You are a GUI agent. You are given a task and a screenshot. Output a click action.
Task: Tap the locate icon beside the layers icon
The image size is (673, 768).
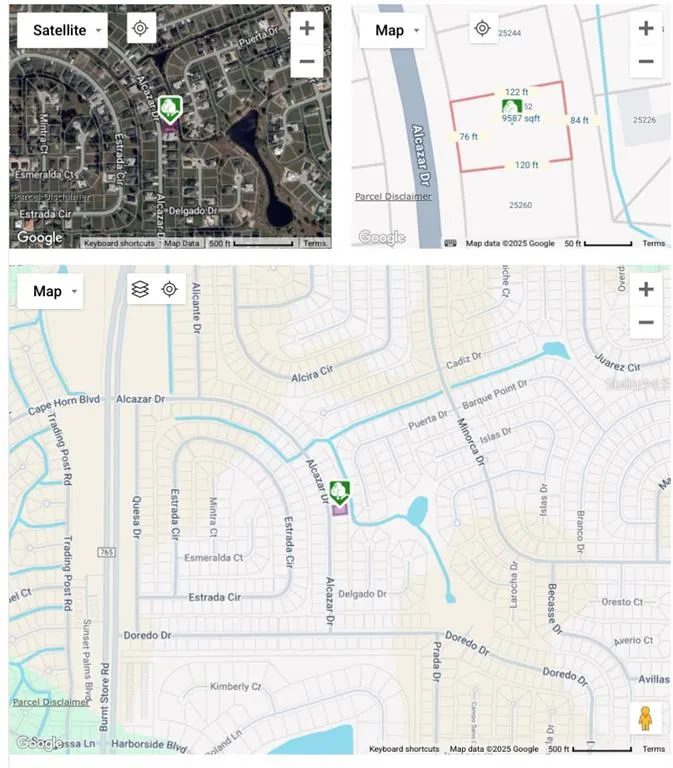(x=170, y=289)
